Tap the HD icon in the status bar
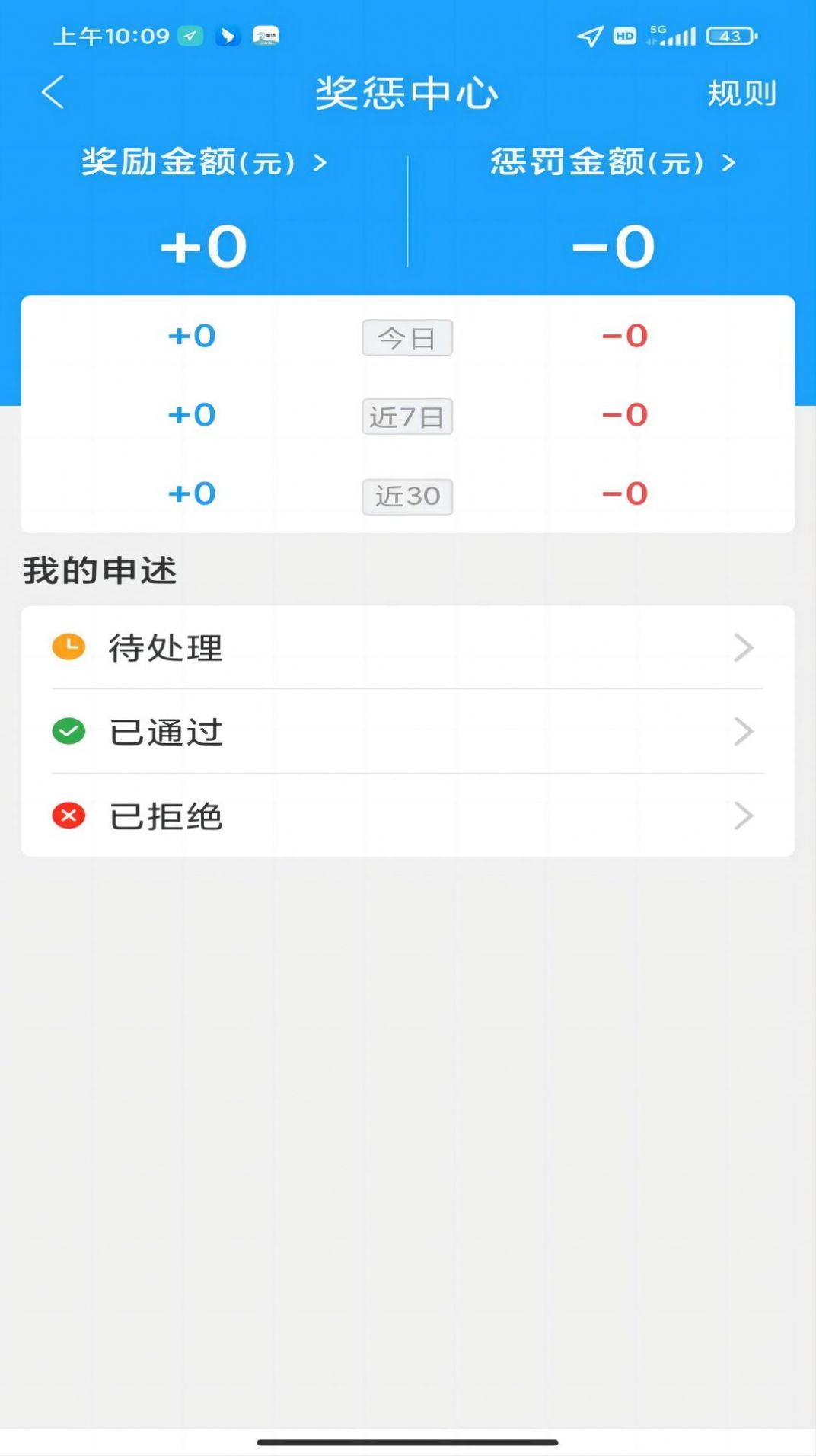The image size is (816, 1456). (623, 34)
